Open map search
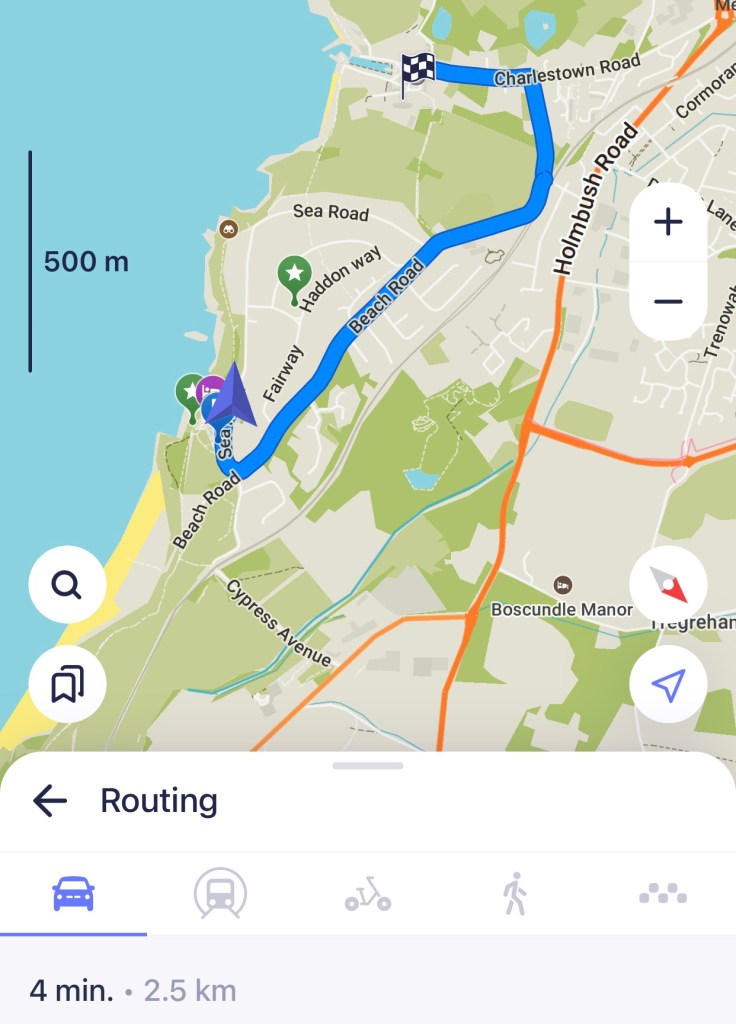 coord(67,585)
